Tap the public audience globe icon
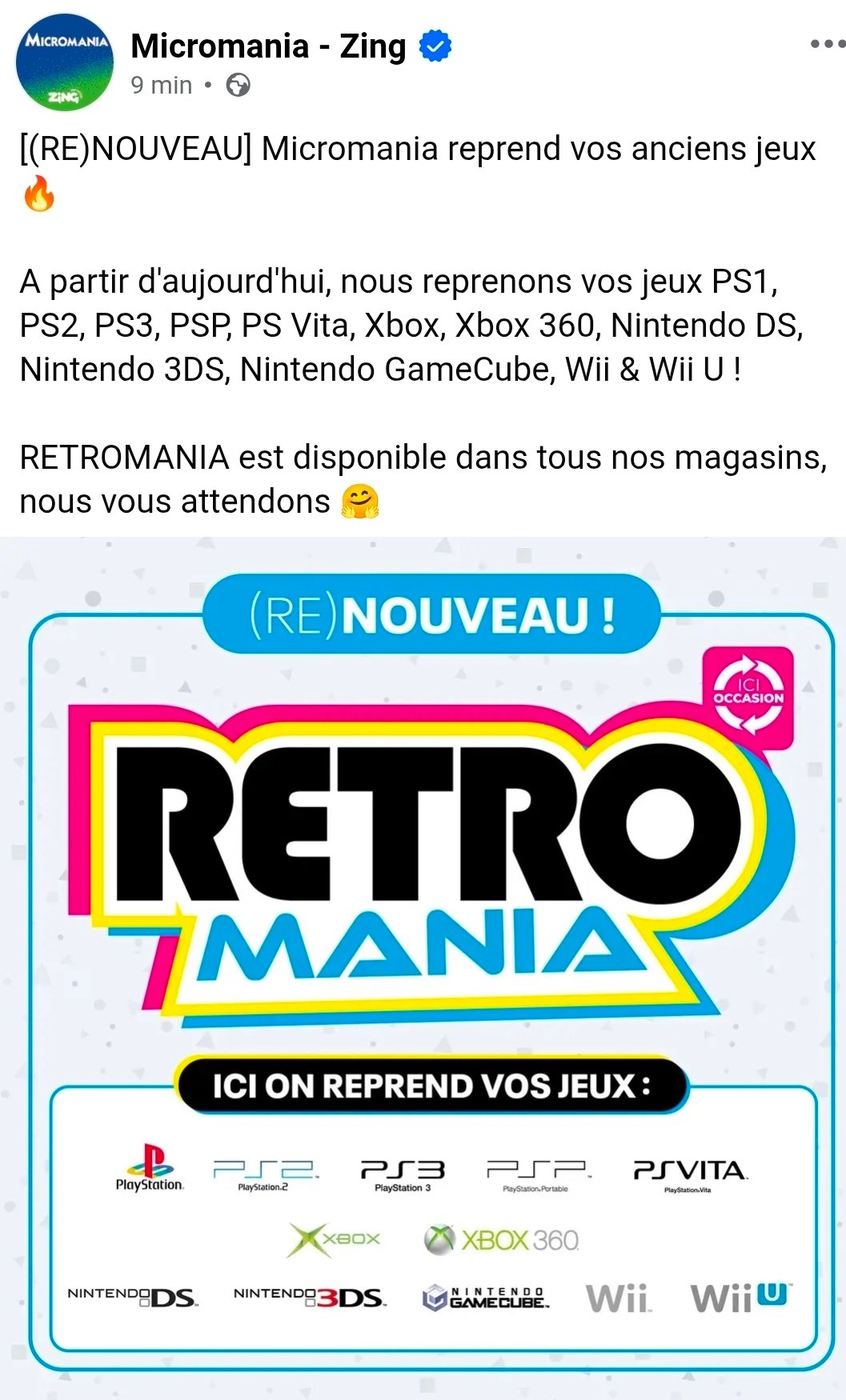 (238, 85)
